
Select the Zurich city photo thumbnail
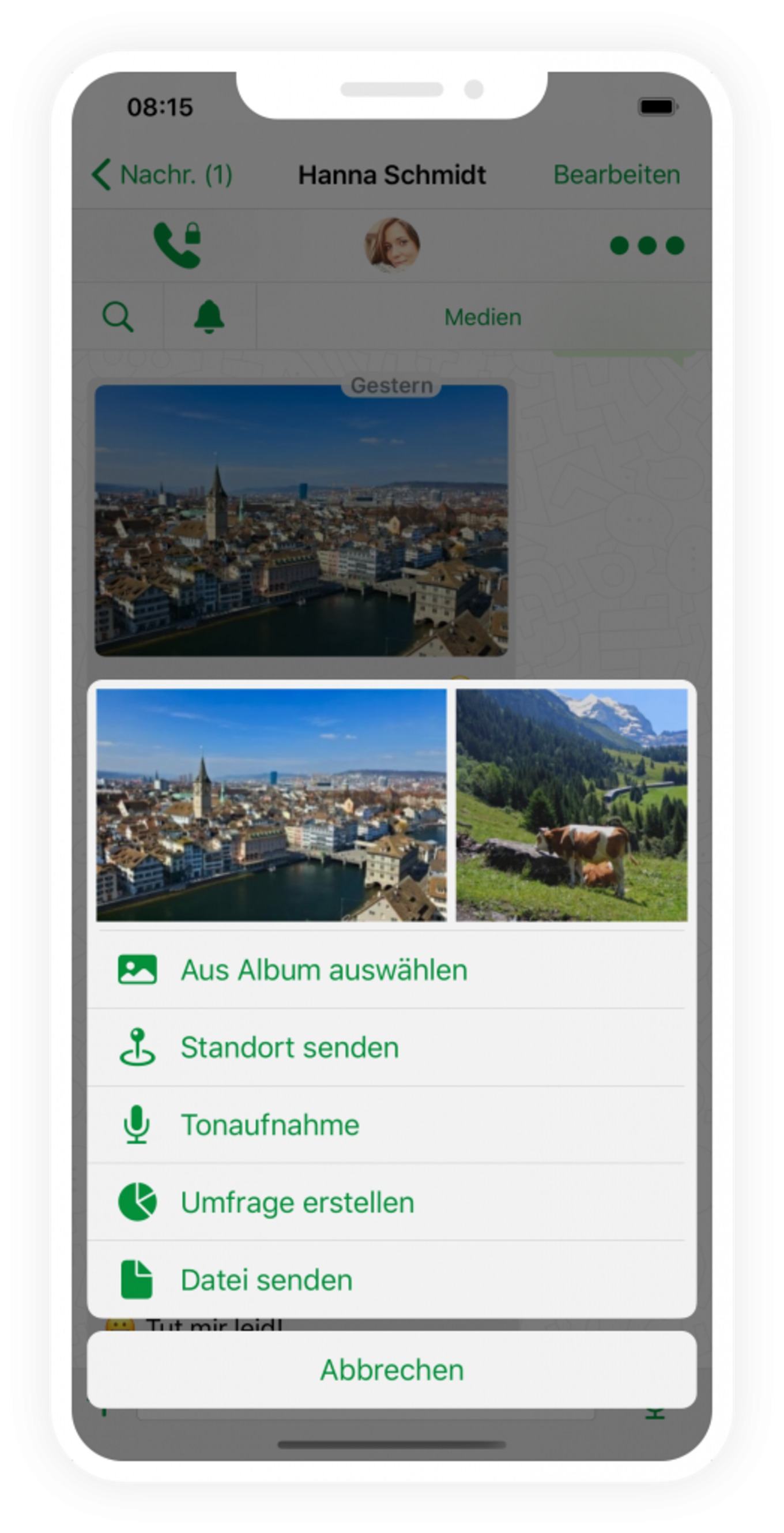(x=272, y=805)
